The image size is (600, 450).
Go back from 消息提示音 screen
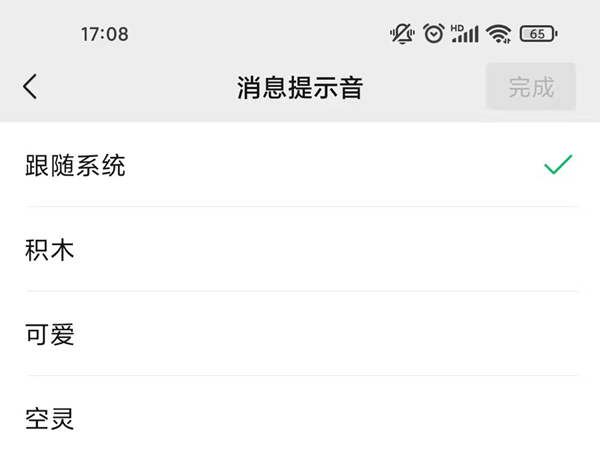[30, 87]
